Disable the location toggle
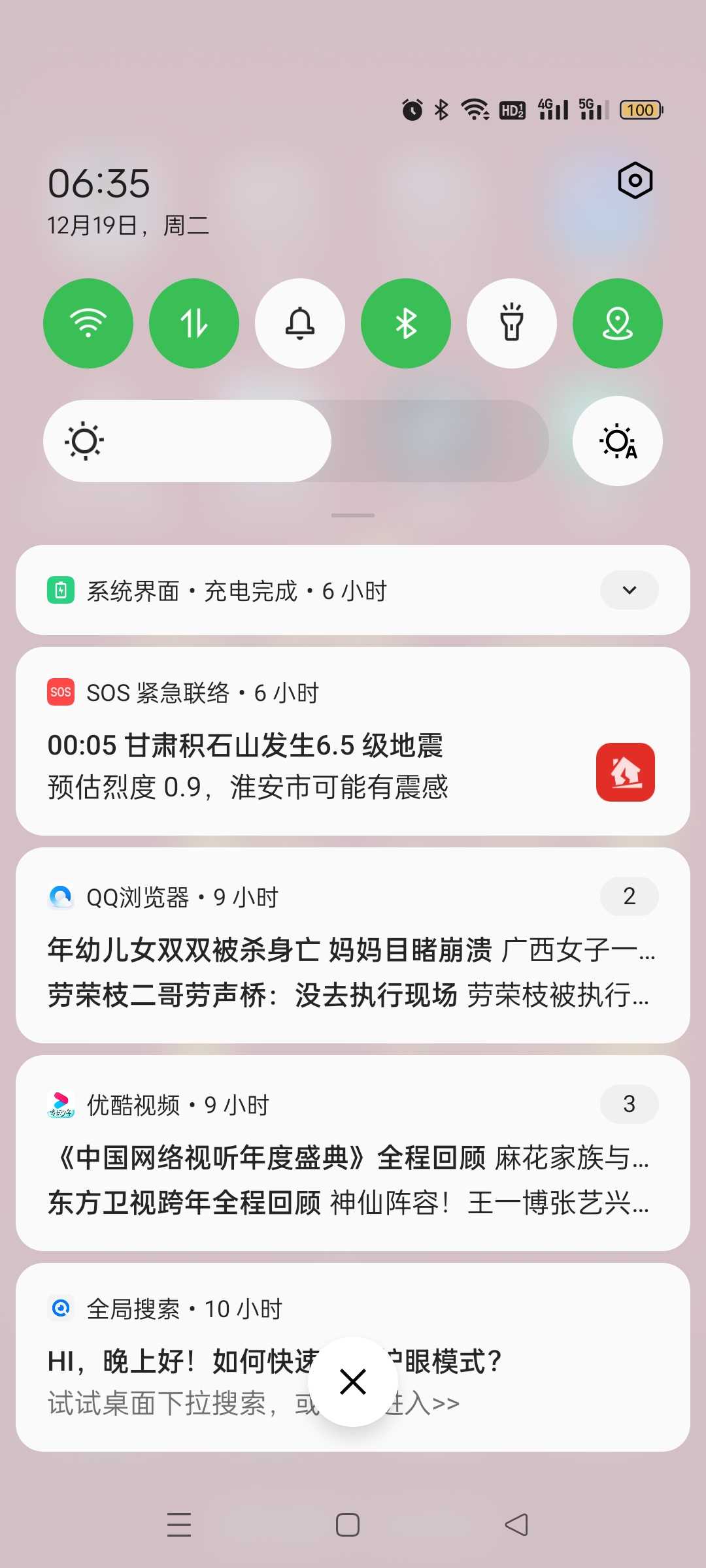This screenshot has height=1568, width=706. pyautogui.click(x=618, y=323)
